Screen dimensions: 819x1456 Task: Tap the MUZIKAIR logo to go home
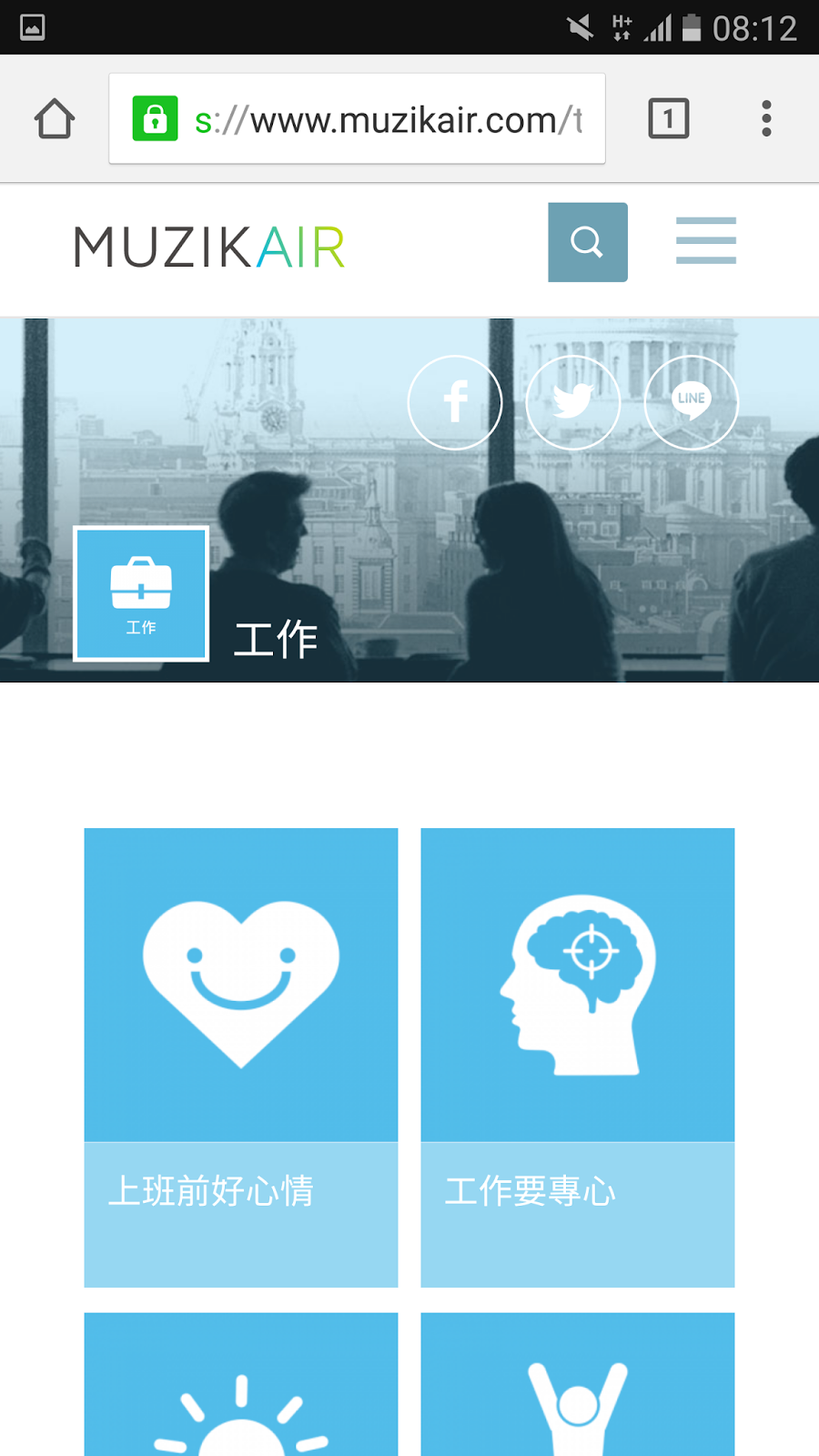tap(209, 248)
